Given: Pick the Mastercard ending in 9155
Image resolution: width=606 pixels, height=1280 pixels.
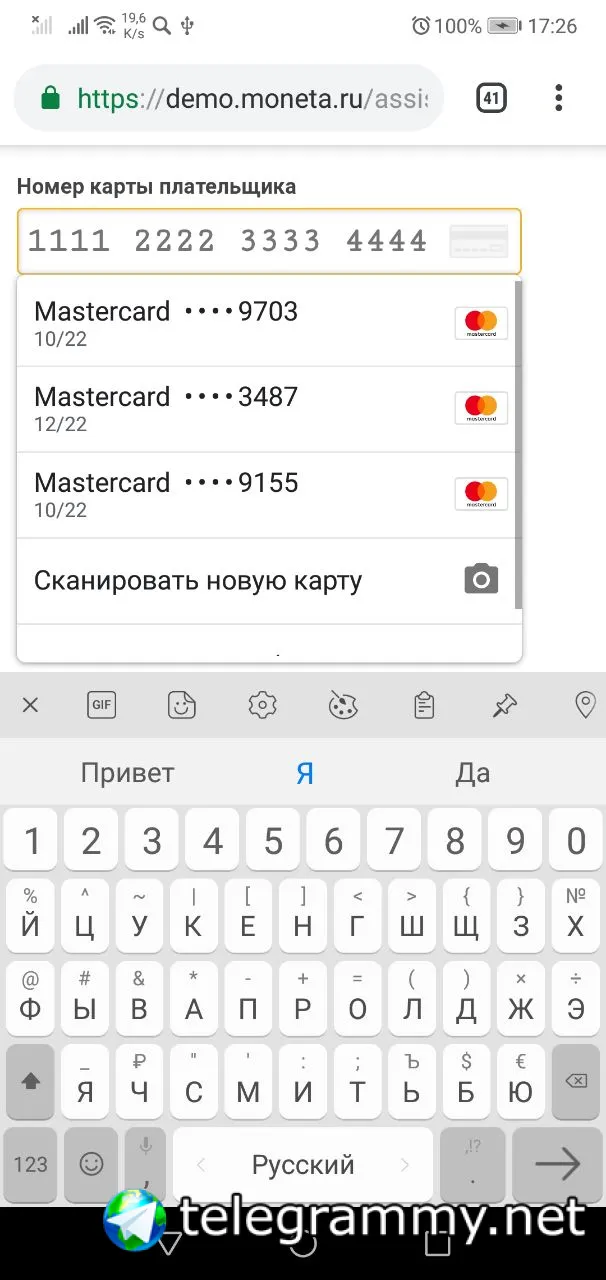Looking at the screenshot, I should pos(269,495).
